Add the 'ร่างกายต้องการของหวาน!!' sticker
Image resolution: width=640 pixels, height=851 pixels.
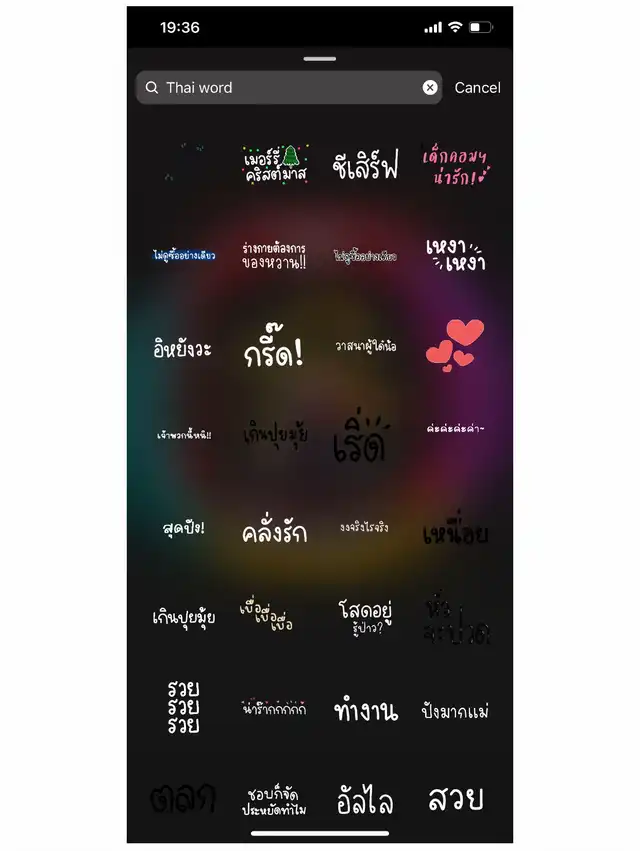coord(274,255)
